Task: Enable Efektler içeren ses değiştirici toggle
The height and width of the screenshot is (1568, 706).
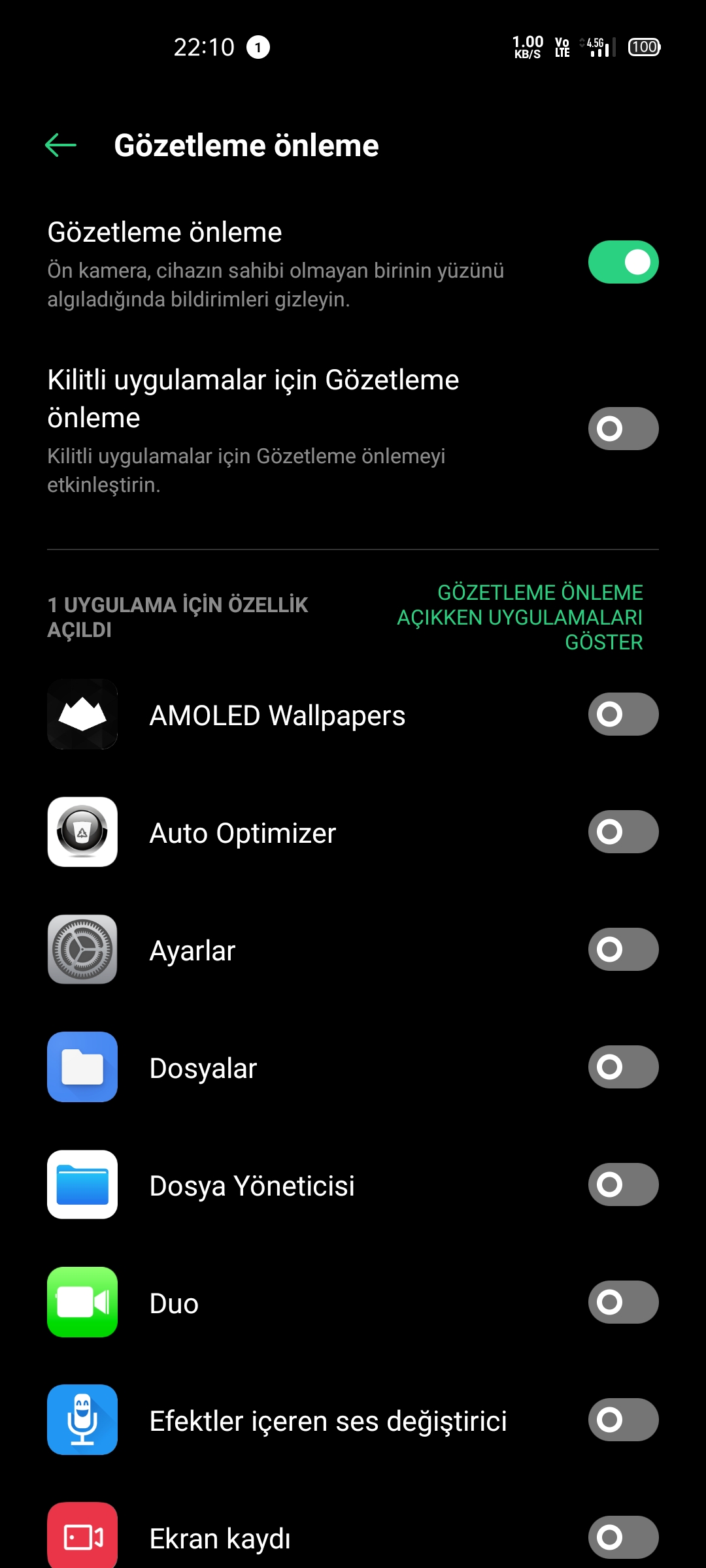Action: (x=623, y=1420)
